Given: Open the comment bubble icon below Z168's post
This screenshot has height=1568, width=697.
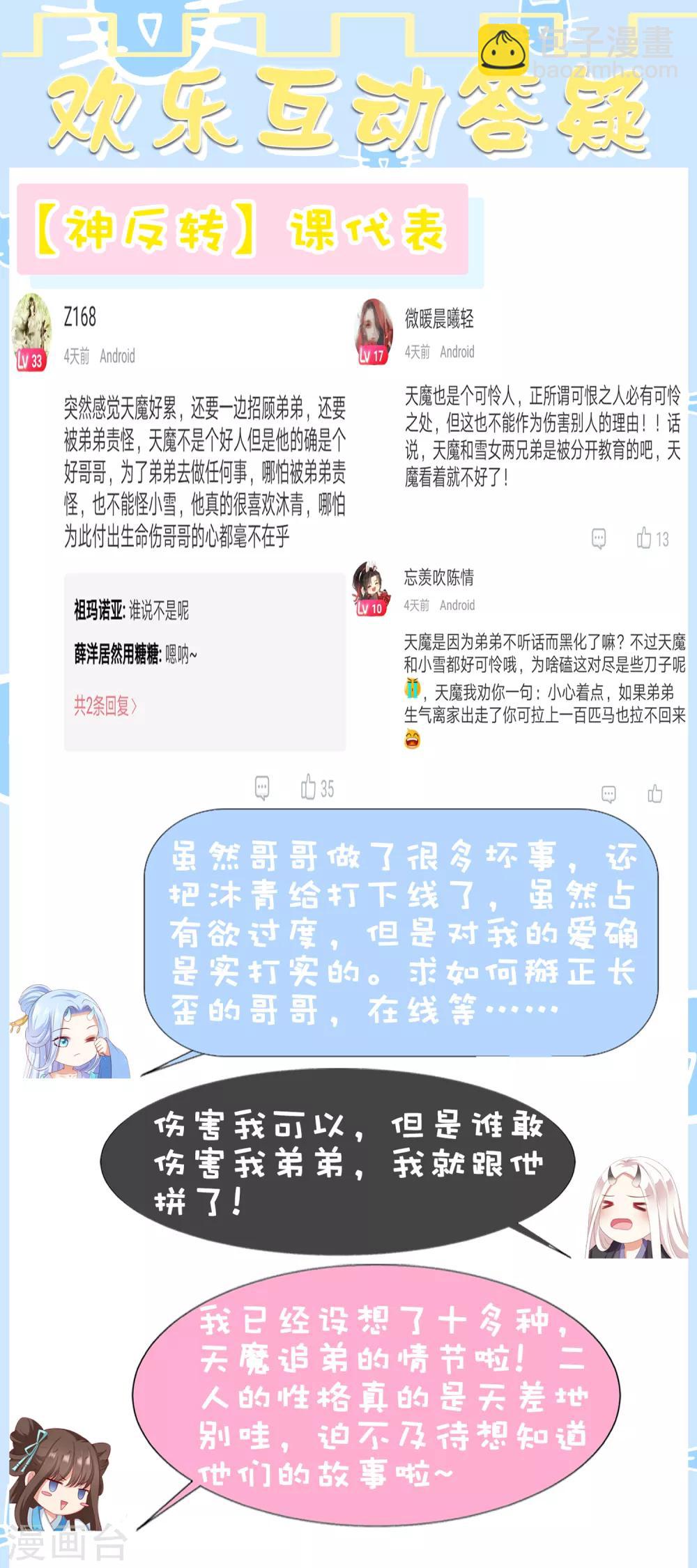Looking at the screenshot, I should pos(261,786).
